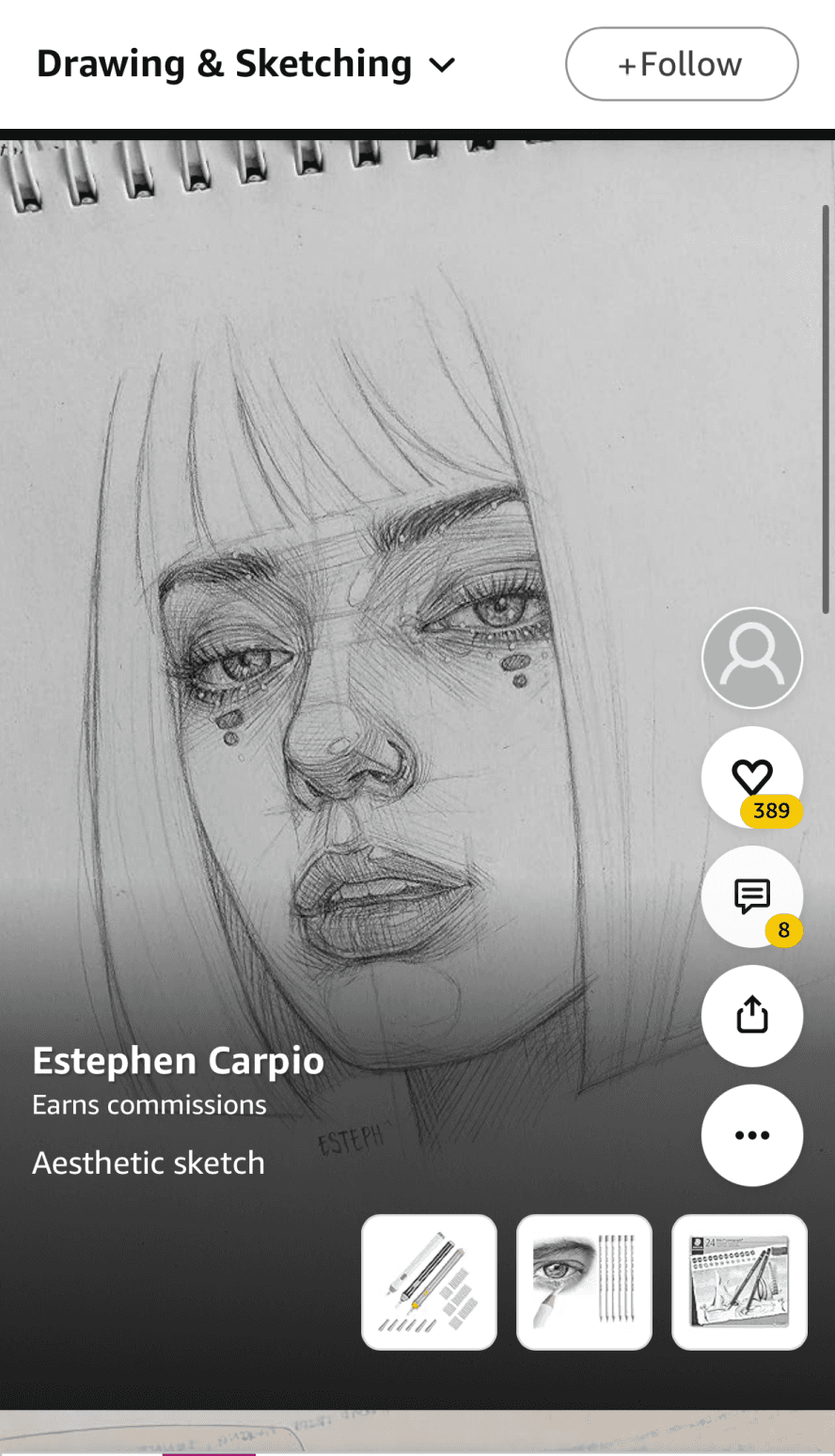Image resolution: width=835 pixels, height=1456 pixels.
Task: Open the 24 pencil tin set thumbnail
Action: 739,1282
